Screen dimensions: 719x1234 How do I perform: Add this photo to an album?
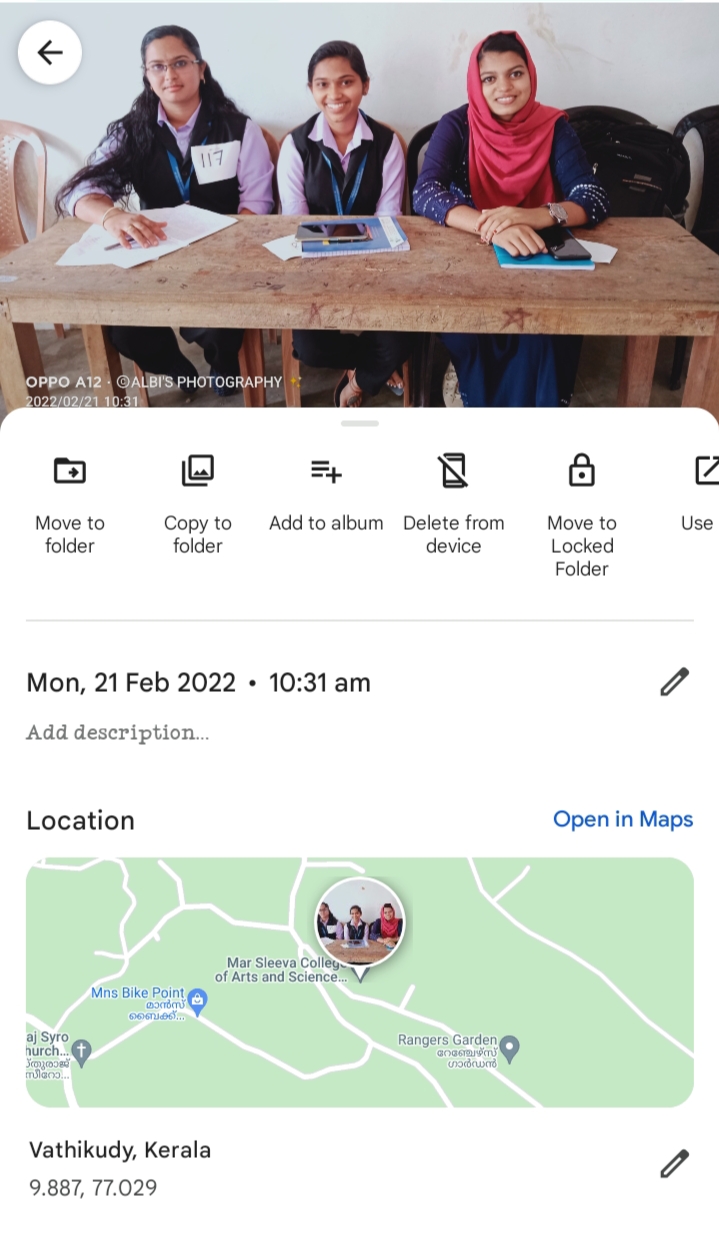pos(326,494)
